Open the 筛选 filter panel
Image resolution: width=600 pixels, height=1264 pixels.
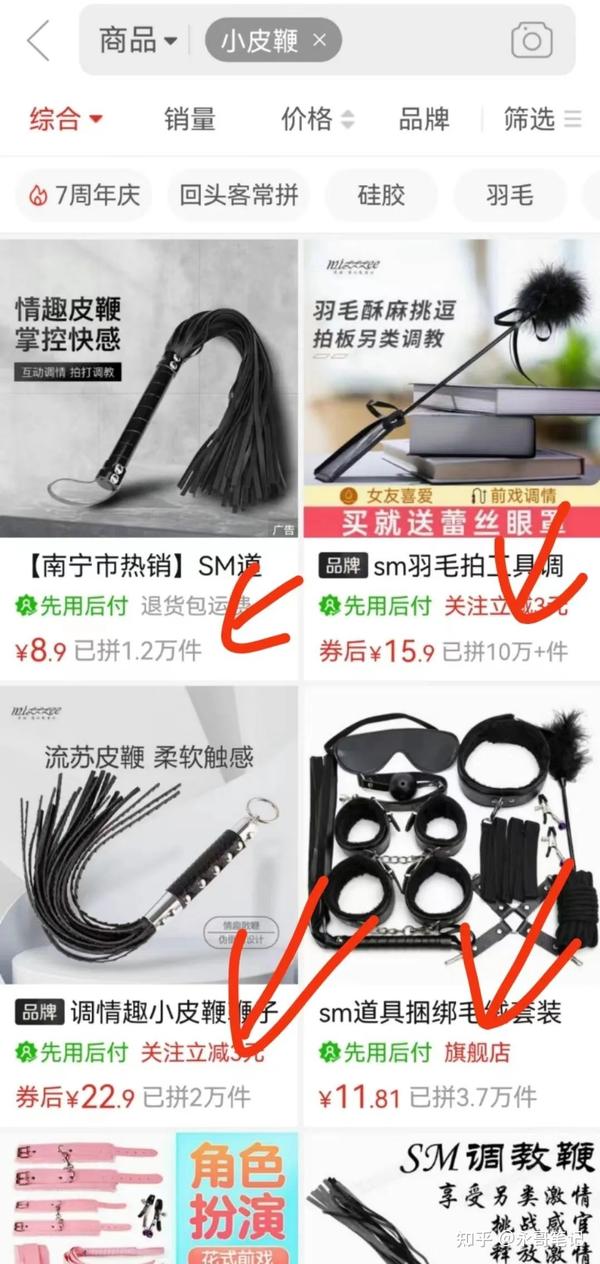coord(542,119)
